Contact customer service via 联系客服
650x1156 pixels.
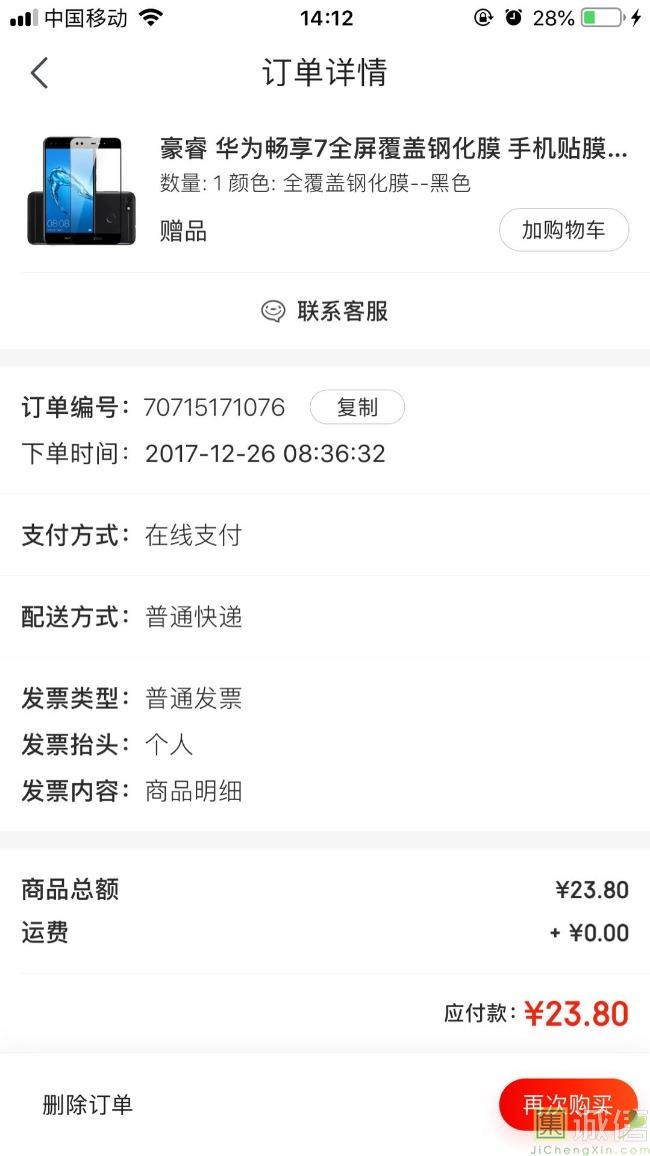click(325, 311)
